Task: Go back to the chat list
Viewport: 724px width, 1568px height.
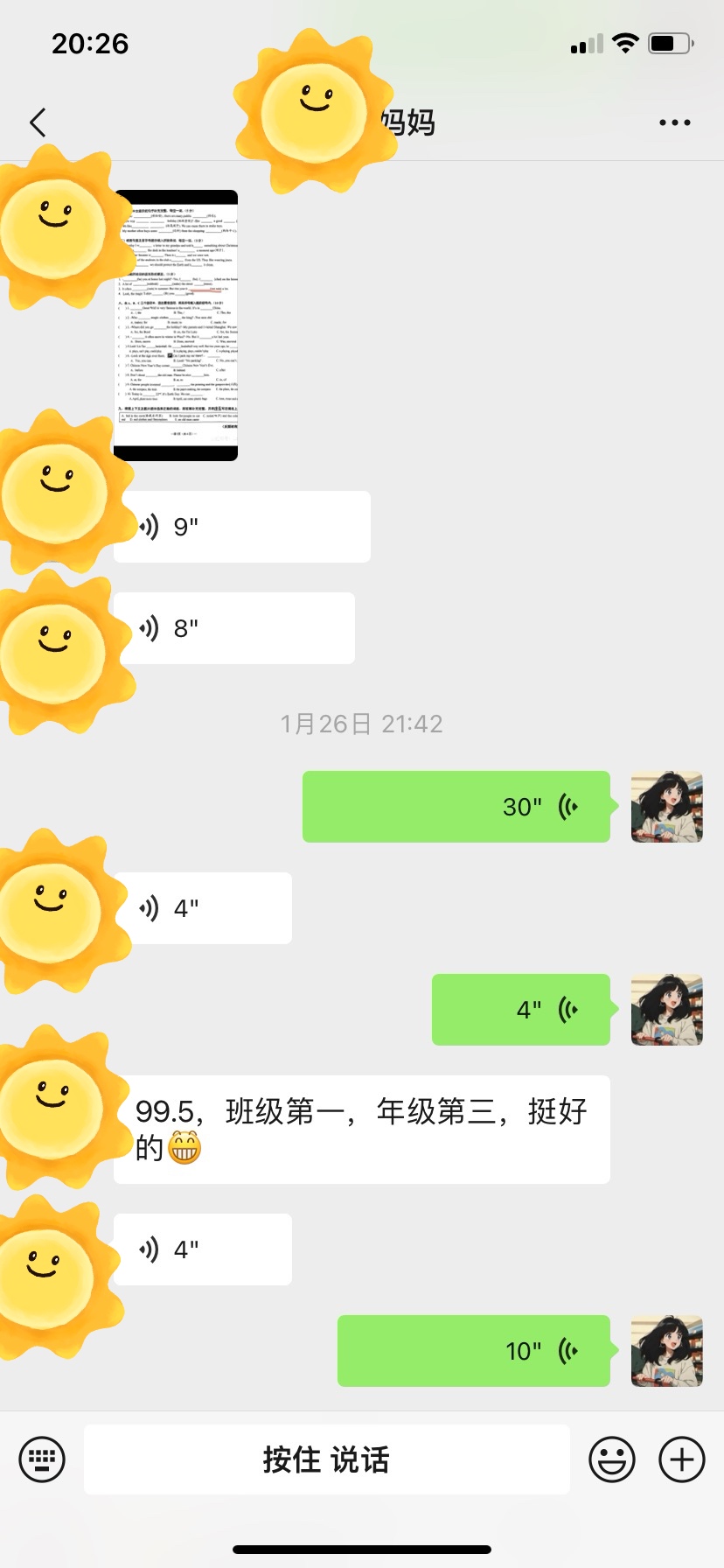Action: coord(38,122)
